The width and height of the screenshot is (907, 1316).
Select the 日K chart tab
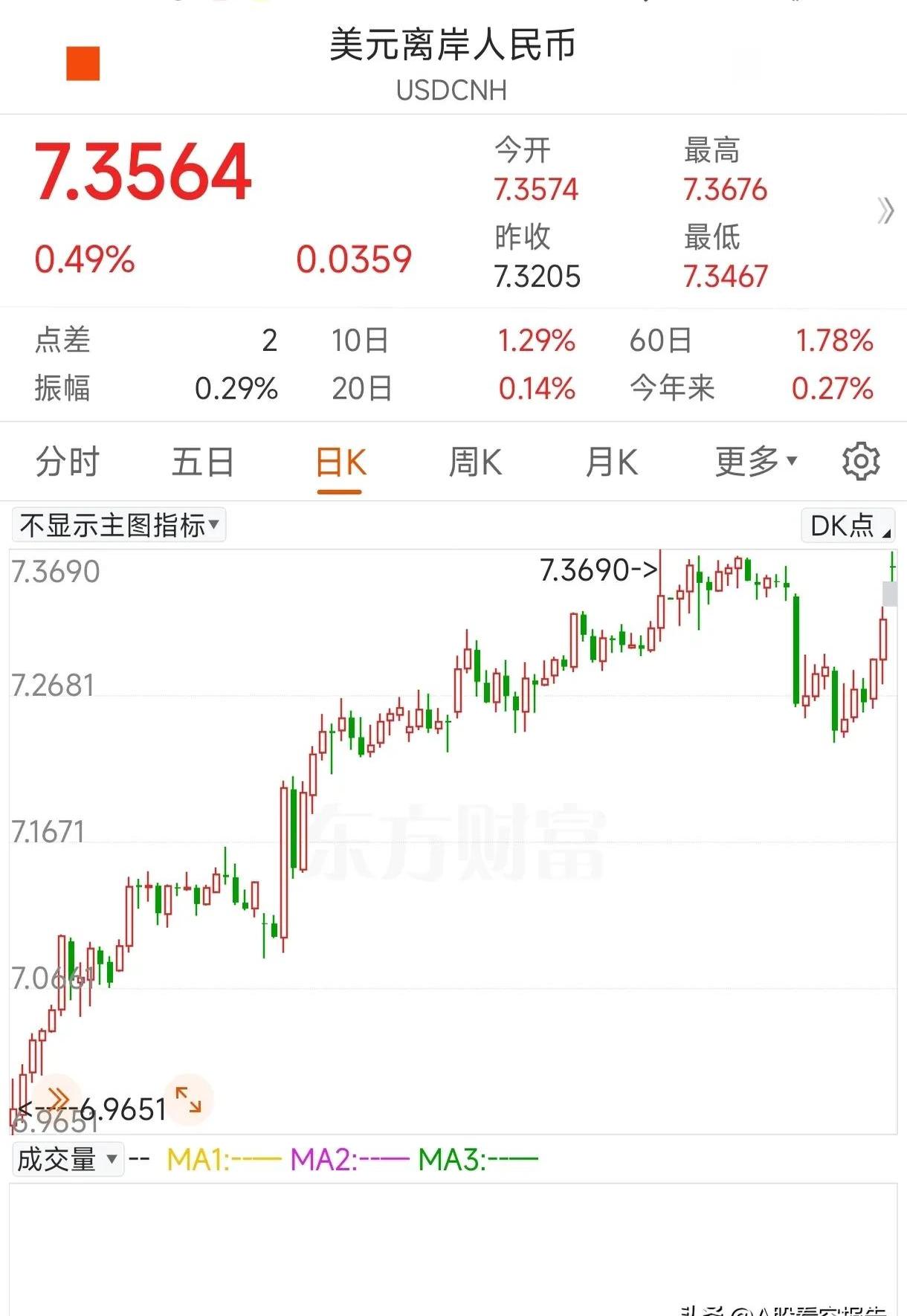[x=340, y=462]
